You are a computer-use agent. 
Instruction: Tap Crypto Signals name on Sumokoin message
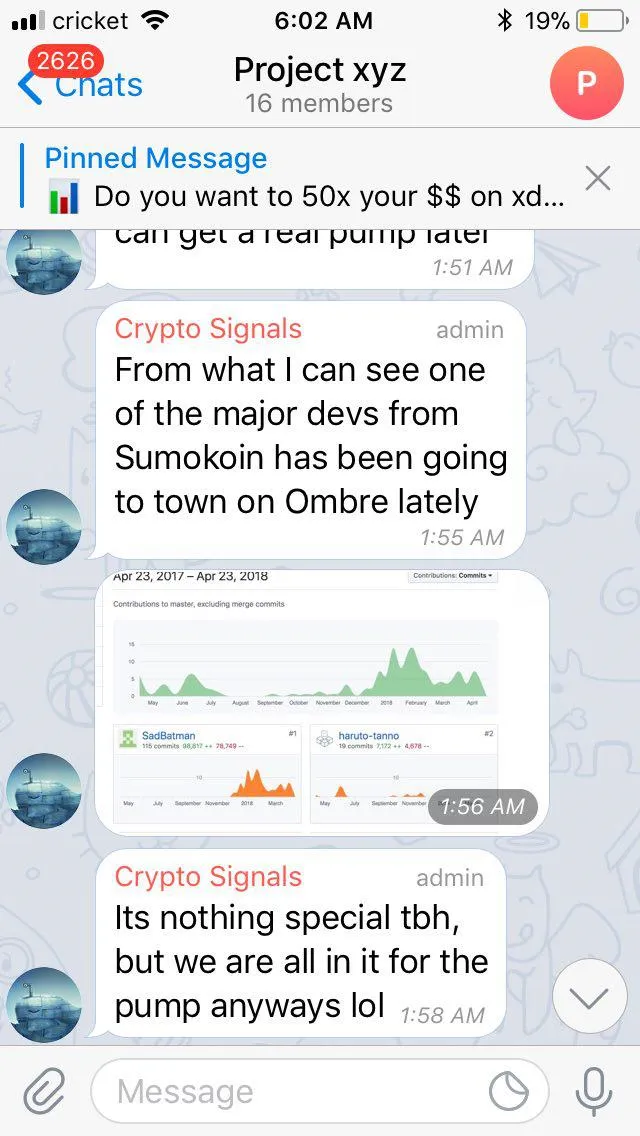point(208,329)
